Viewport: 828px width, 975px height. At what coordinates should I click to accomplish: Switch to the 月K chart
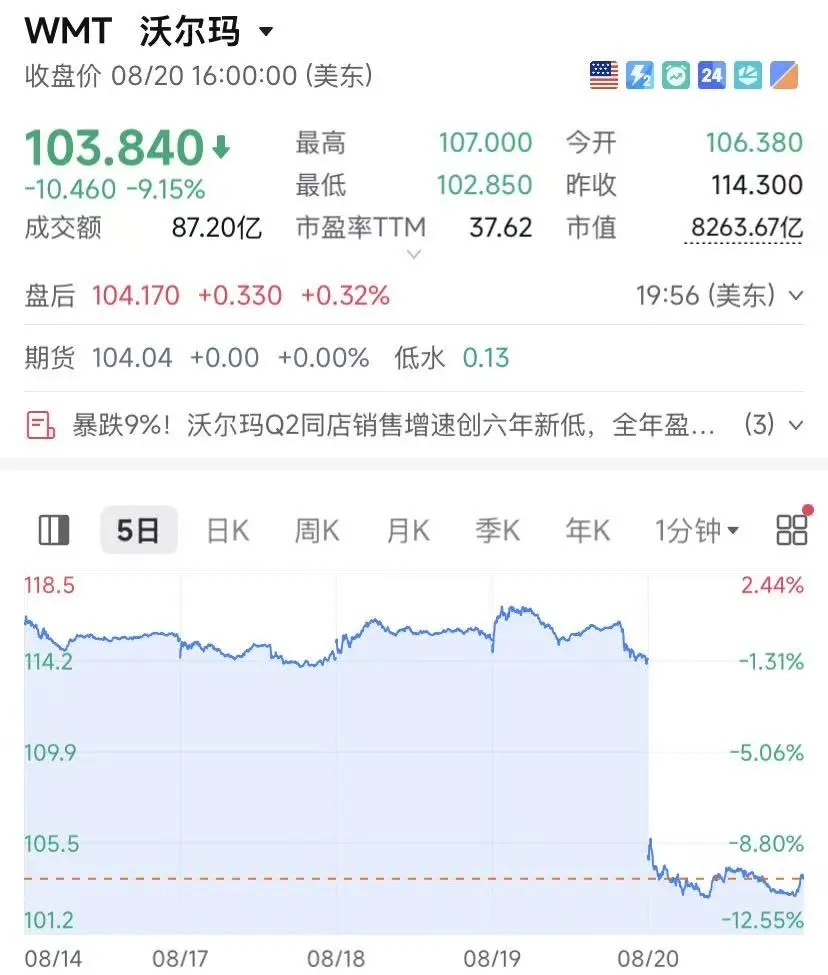pos(408,531)
